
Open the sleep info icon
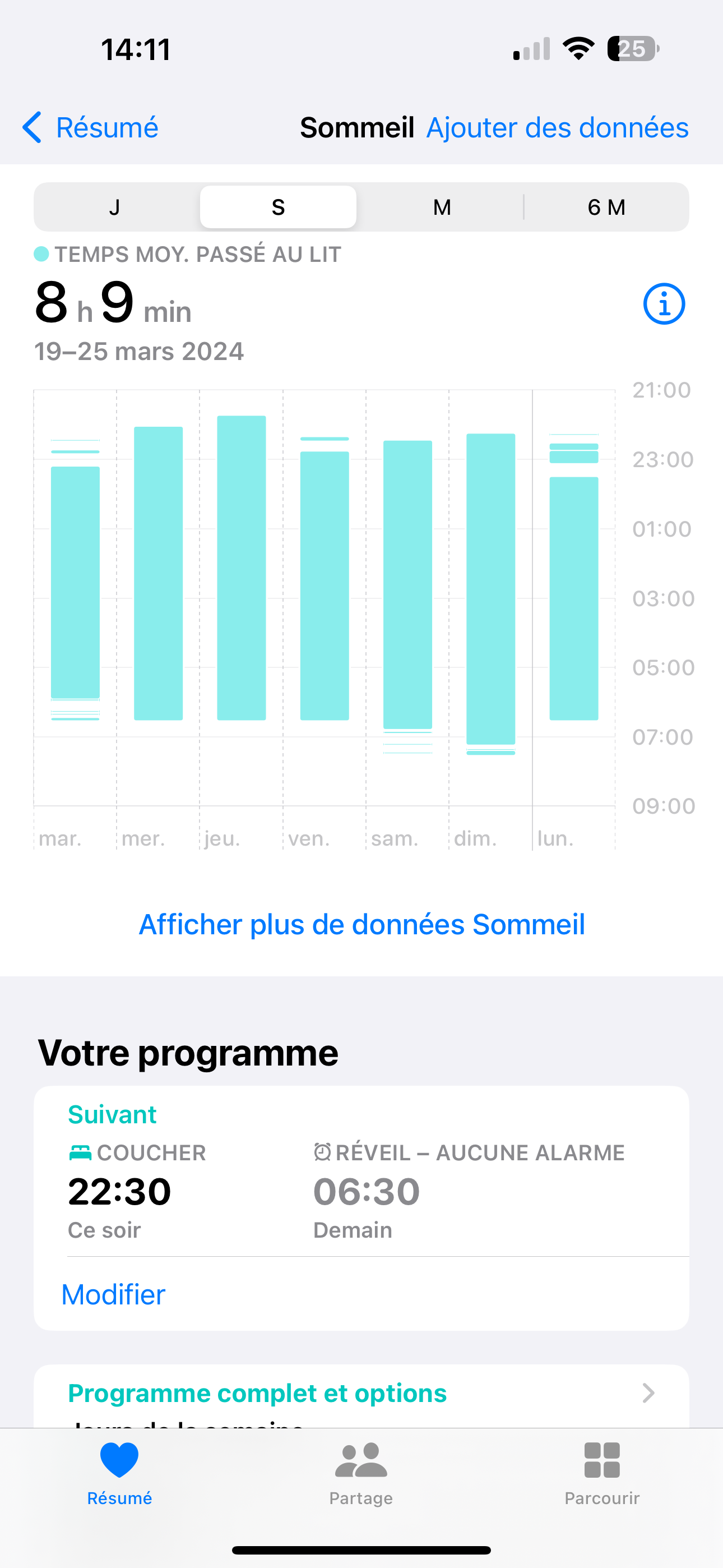point(664,304)
